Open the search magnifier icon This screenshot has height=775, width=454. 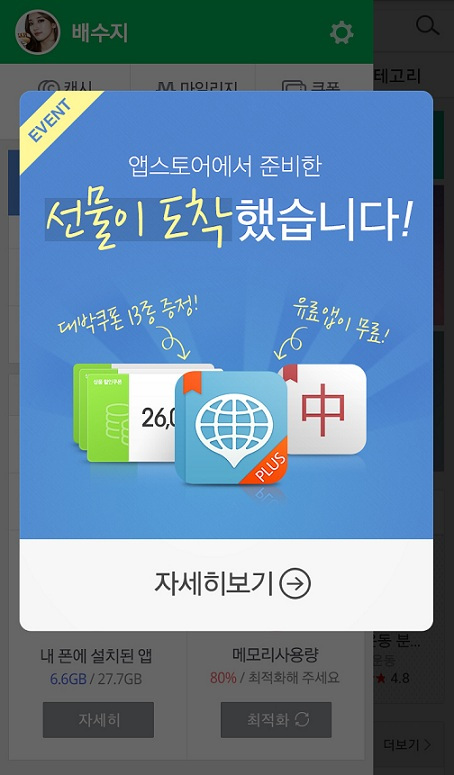coord(427,25)
